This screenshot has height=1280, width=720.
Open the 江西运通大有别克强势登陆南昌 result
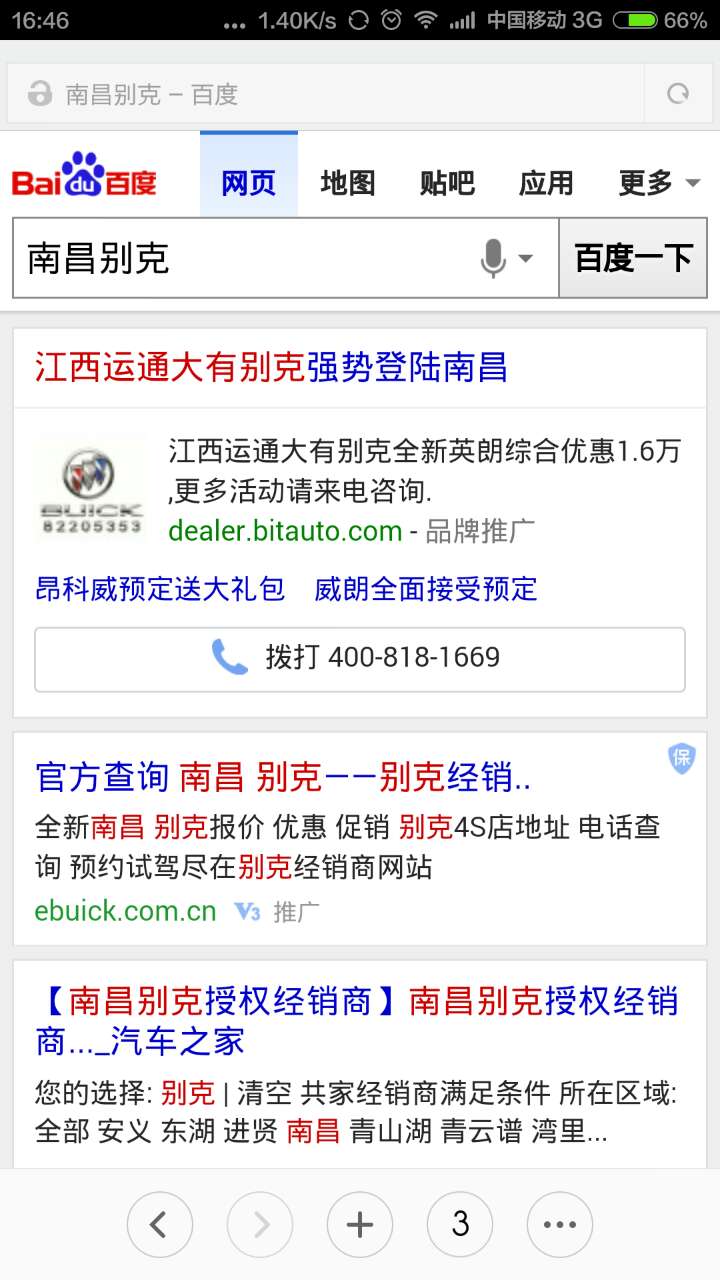coord(271,368)
